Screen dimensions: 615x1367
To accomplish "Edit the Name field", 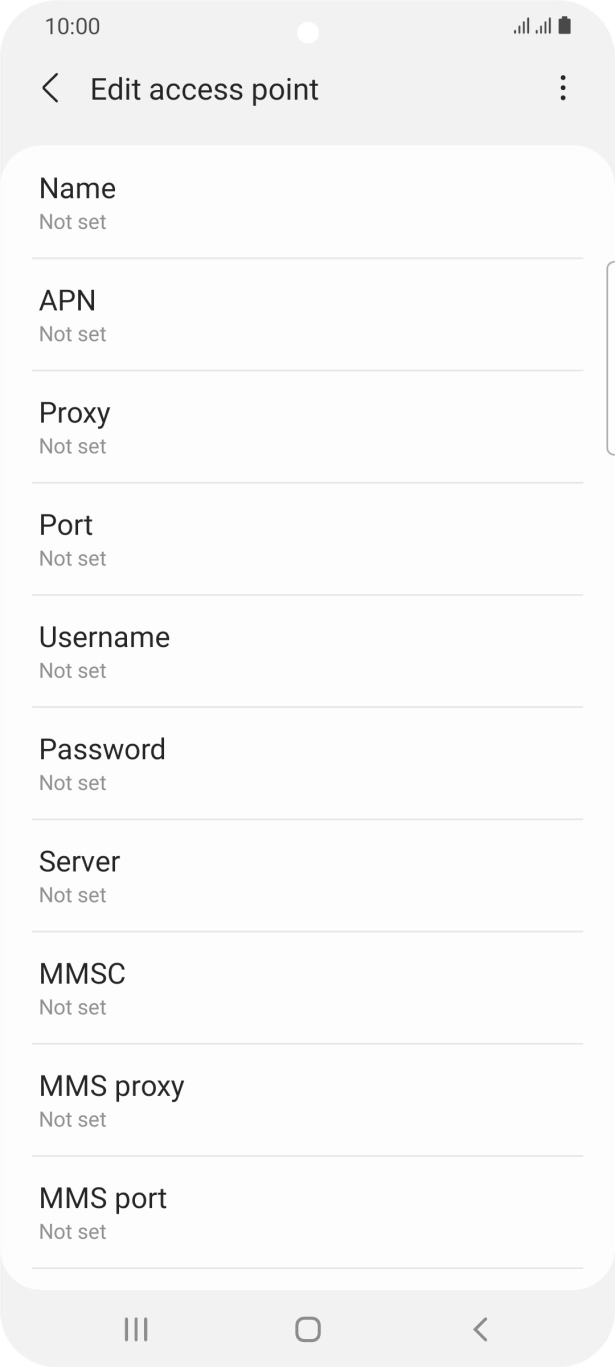I will (307, 203).
